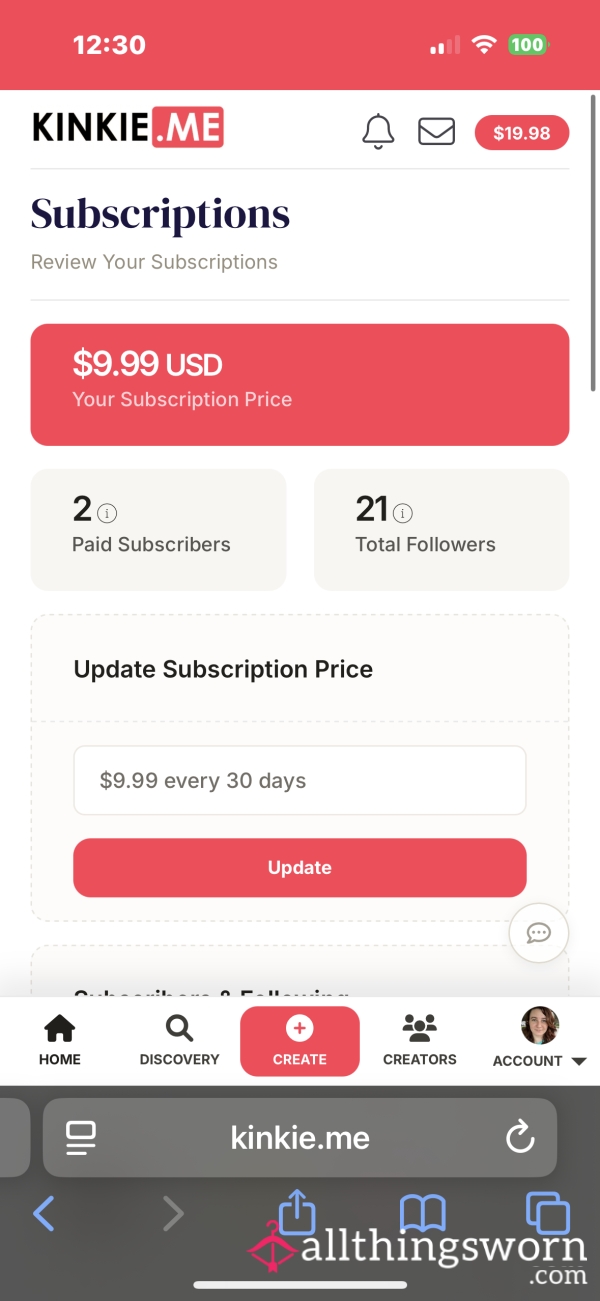Image resolution: width=600 pixels, height=1301 pixels.
Task: Show info about Paid Subscribers
Action: pos(108,513)
